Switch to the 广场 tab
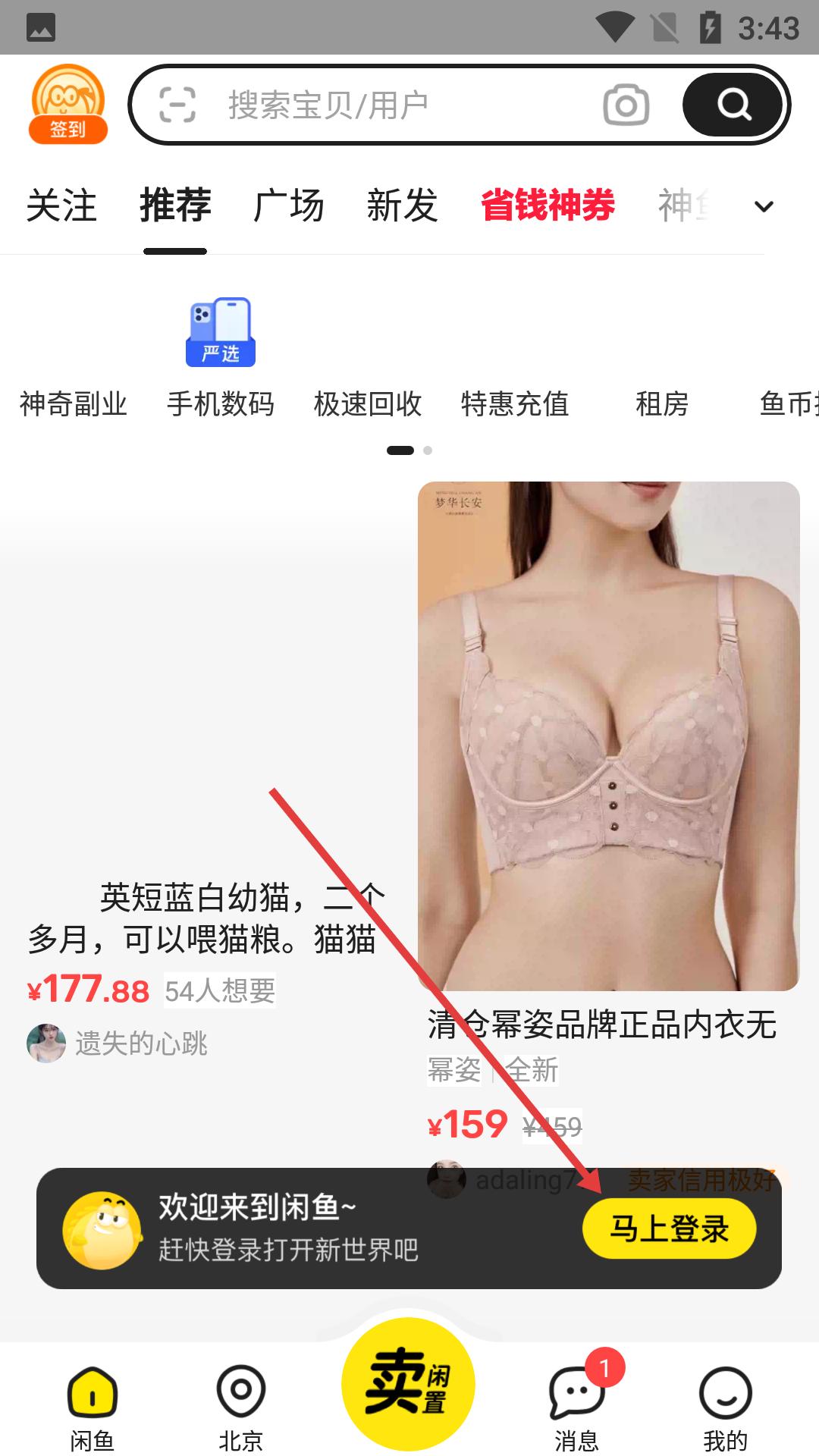 [x=289, y=206]
